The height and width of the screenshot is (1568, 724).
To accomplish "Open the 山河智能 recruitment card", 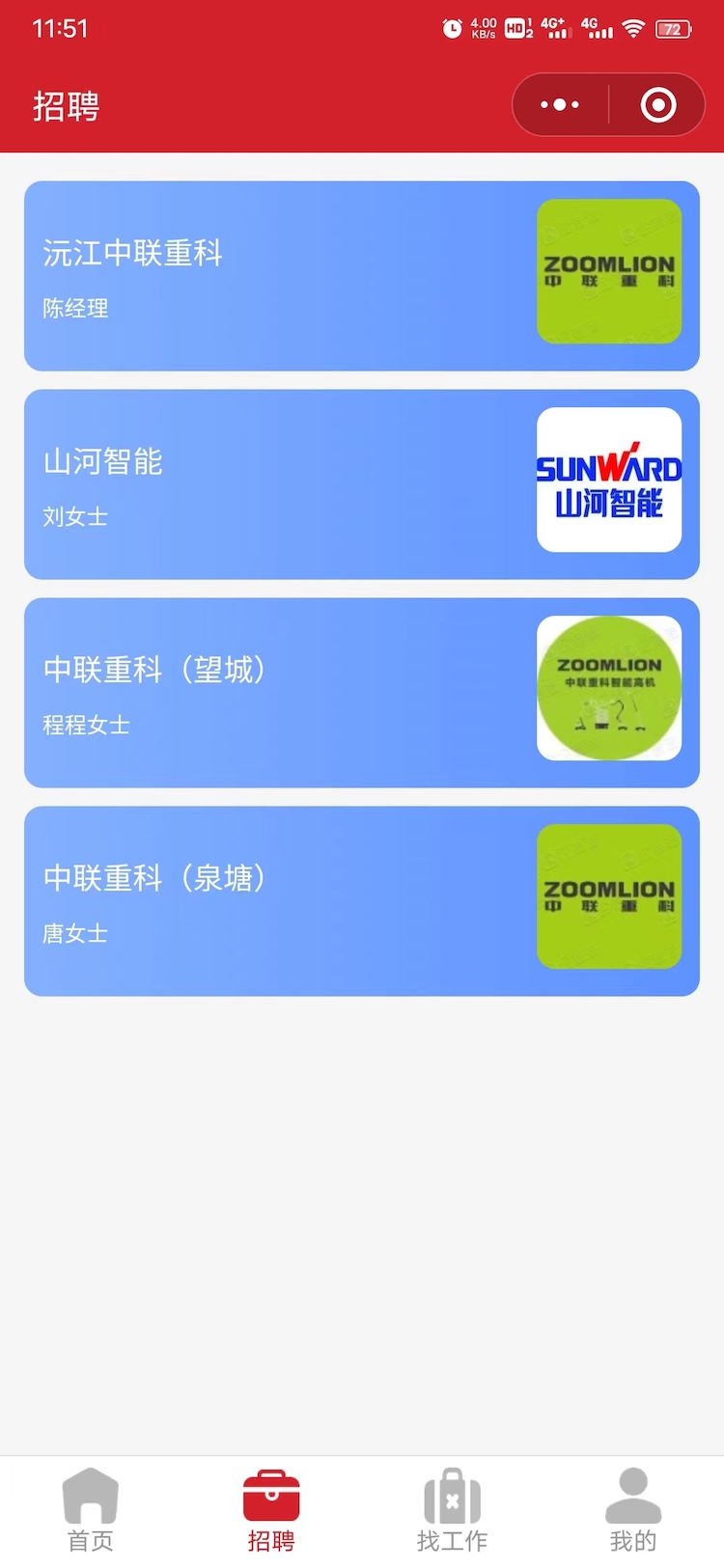I will [x=362, y=484].
